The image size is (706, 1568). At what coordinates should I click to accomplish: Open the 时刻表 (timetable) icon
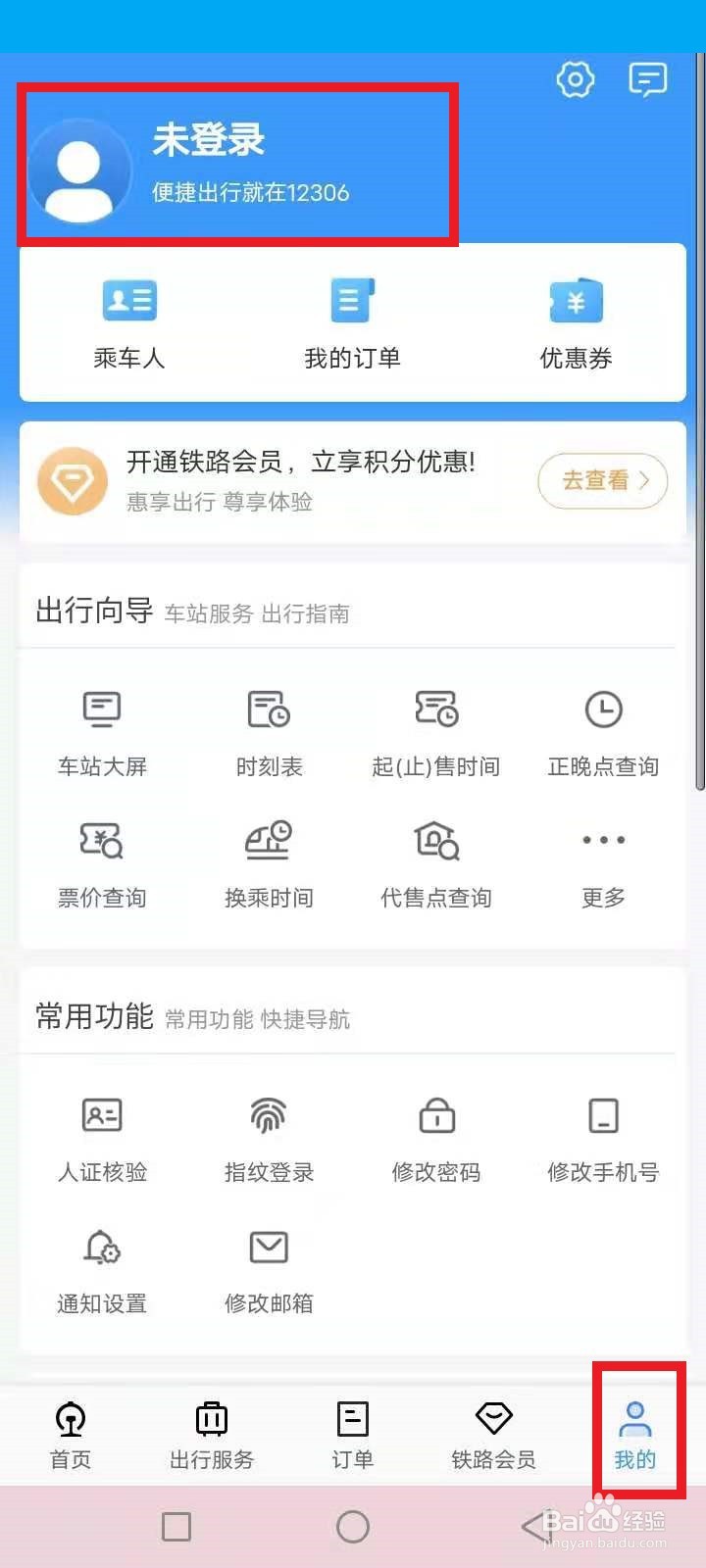click(268, 730)
